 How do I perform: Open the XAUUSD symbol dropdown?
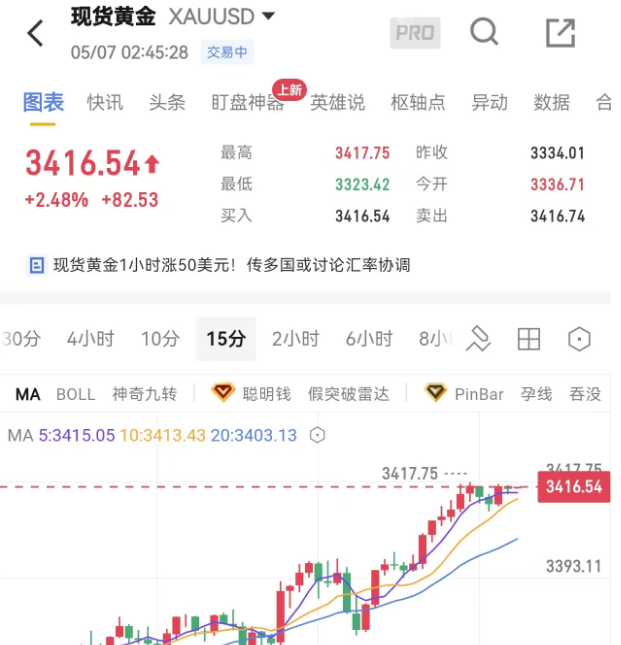(x=268, y=17)
